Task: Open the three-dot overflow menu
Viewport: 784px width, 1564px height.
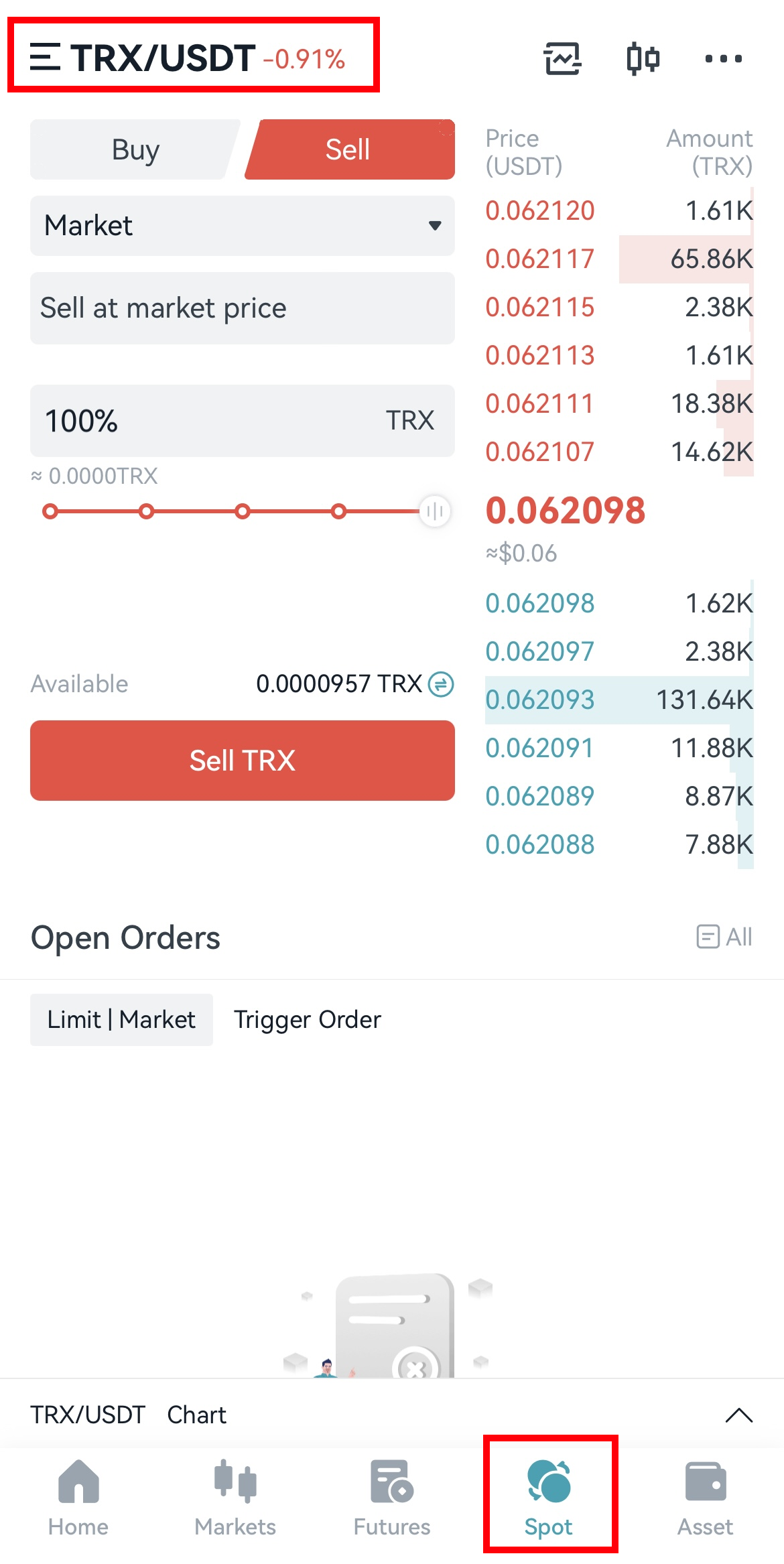Action: pyautogui.click(x=724, y=59)
